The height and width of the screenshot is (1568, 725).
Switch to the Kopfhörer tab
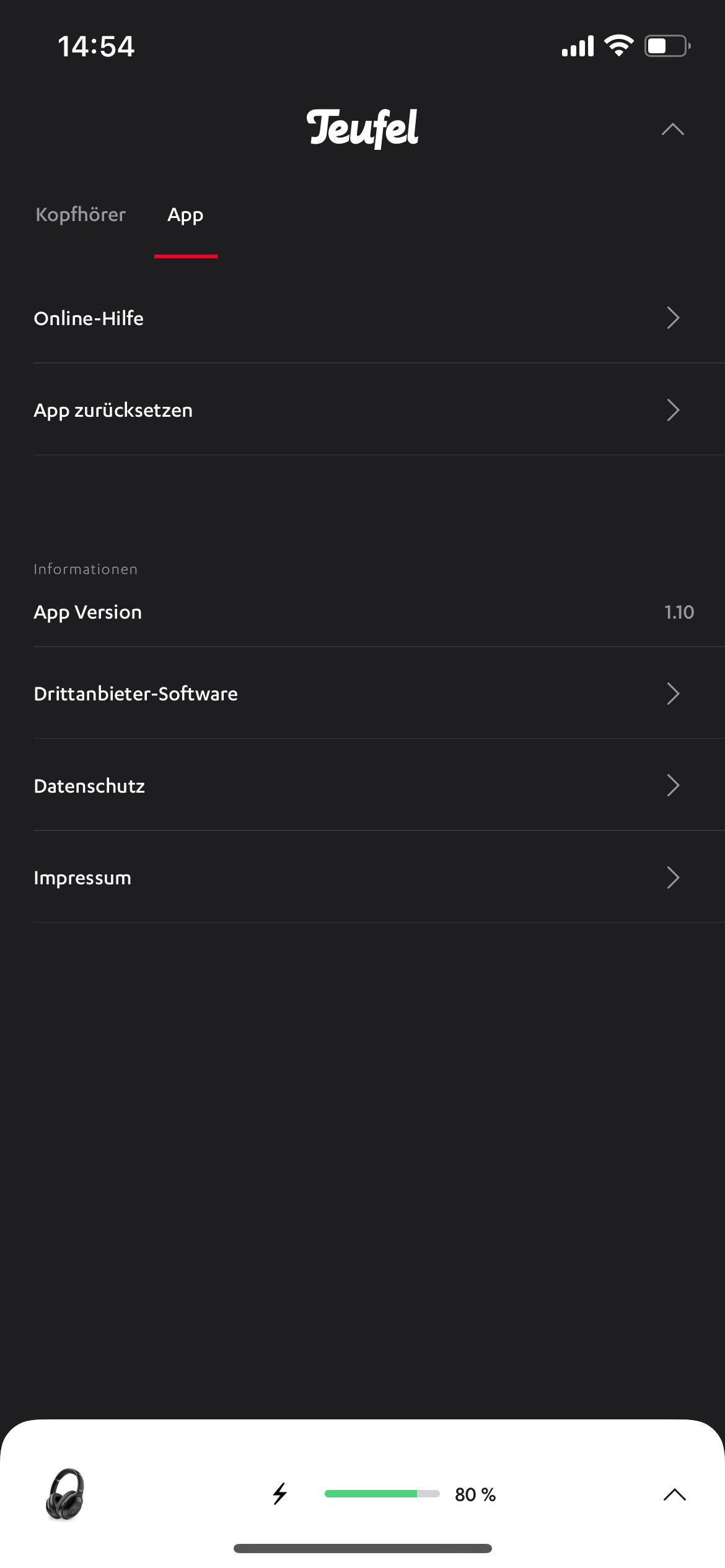(x=81, y=215)
